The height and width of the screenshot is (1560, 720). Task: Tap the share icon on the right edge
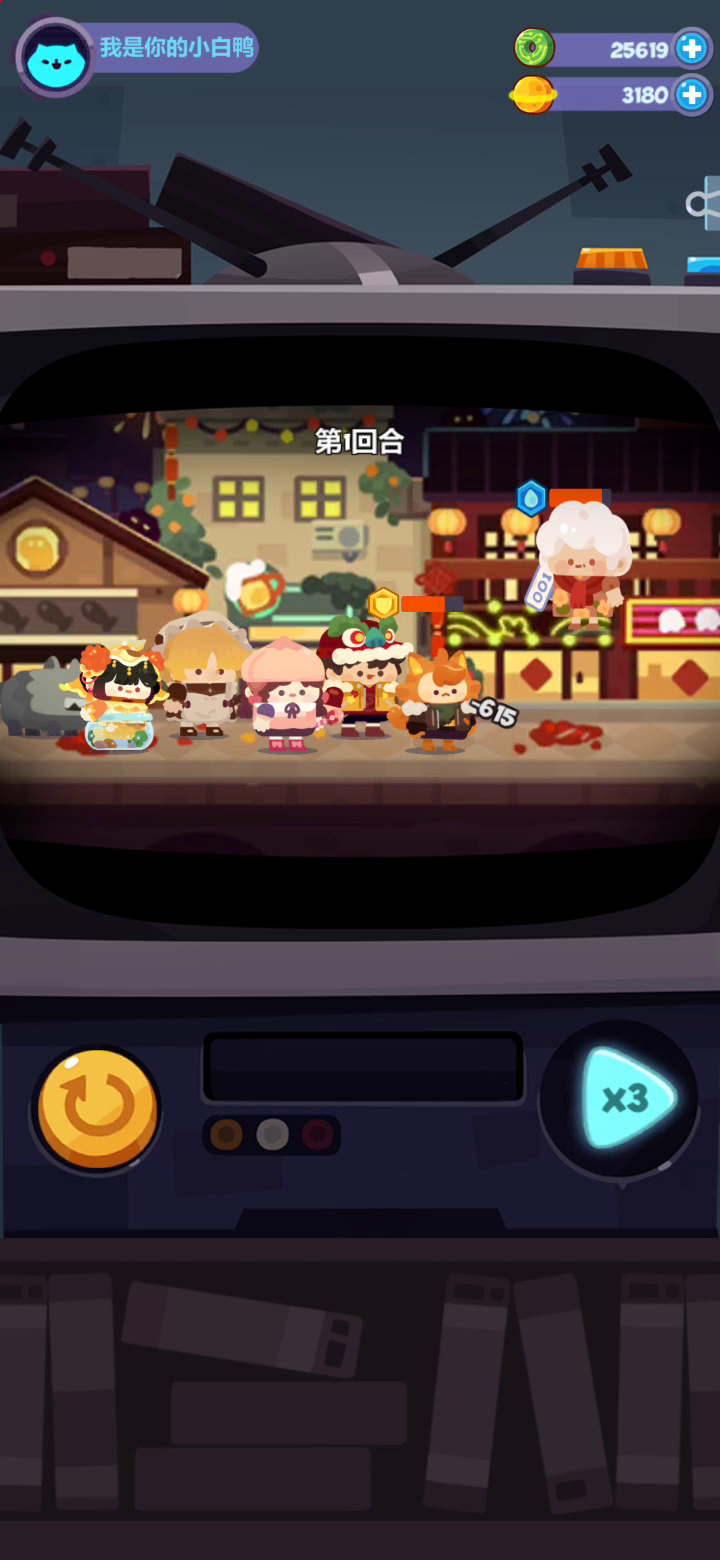703,203
